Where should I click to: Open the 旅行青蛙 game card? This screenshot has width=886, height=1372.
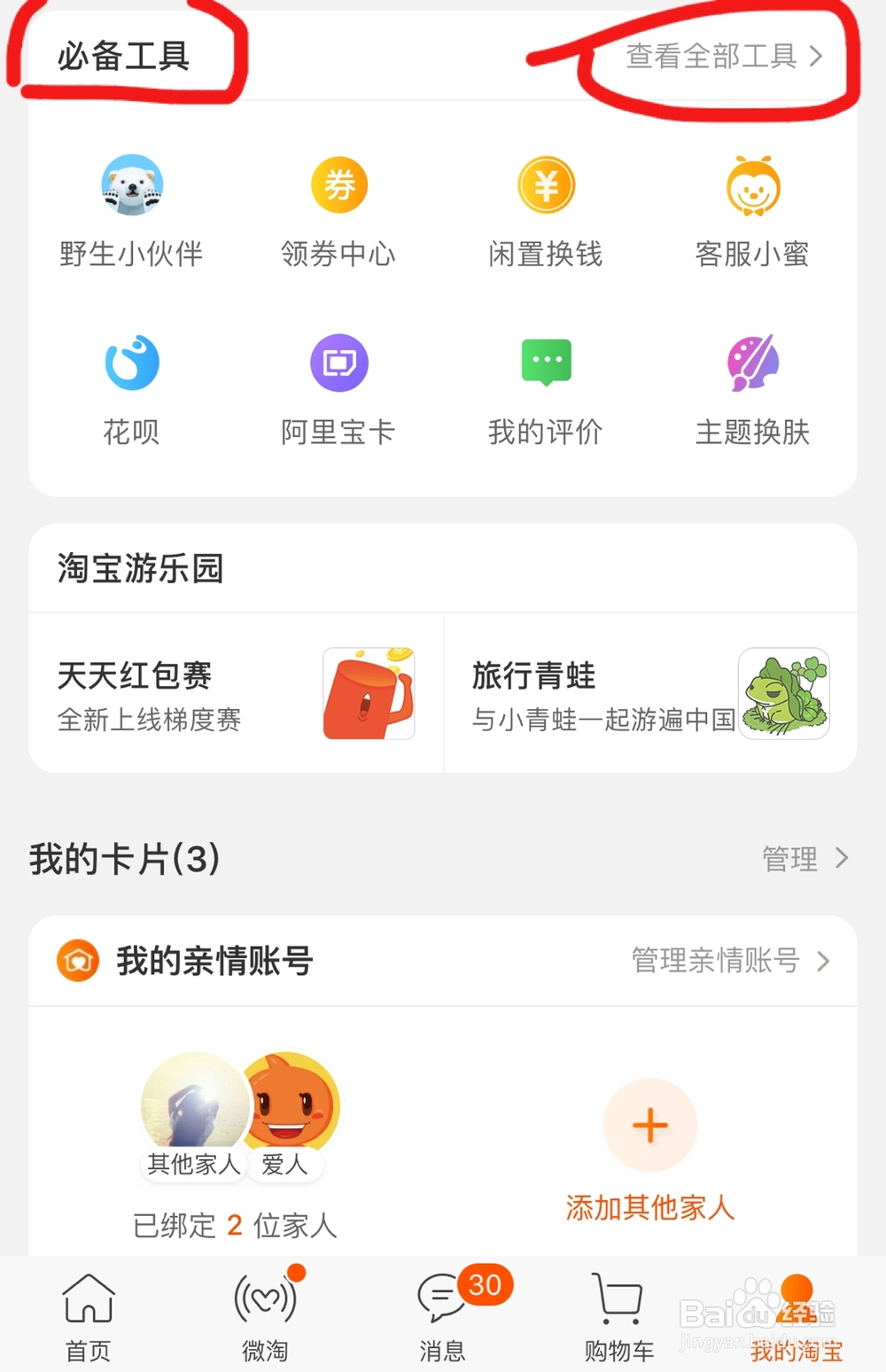[x=650, y=694]
